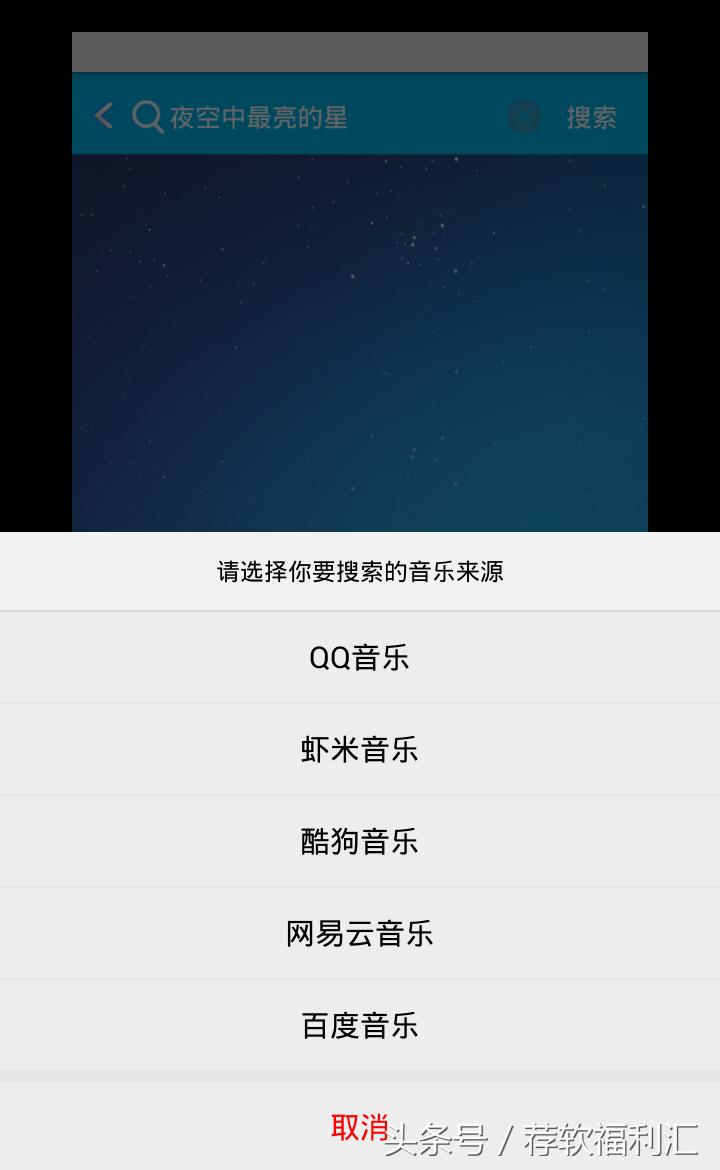Start searching with 网易云音乐
This screenshot has width=720, height=1170.
coord(360,933)
